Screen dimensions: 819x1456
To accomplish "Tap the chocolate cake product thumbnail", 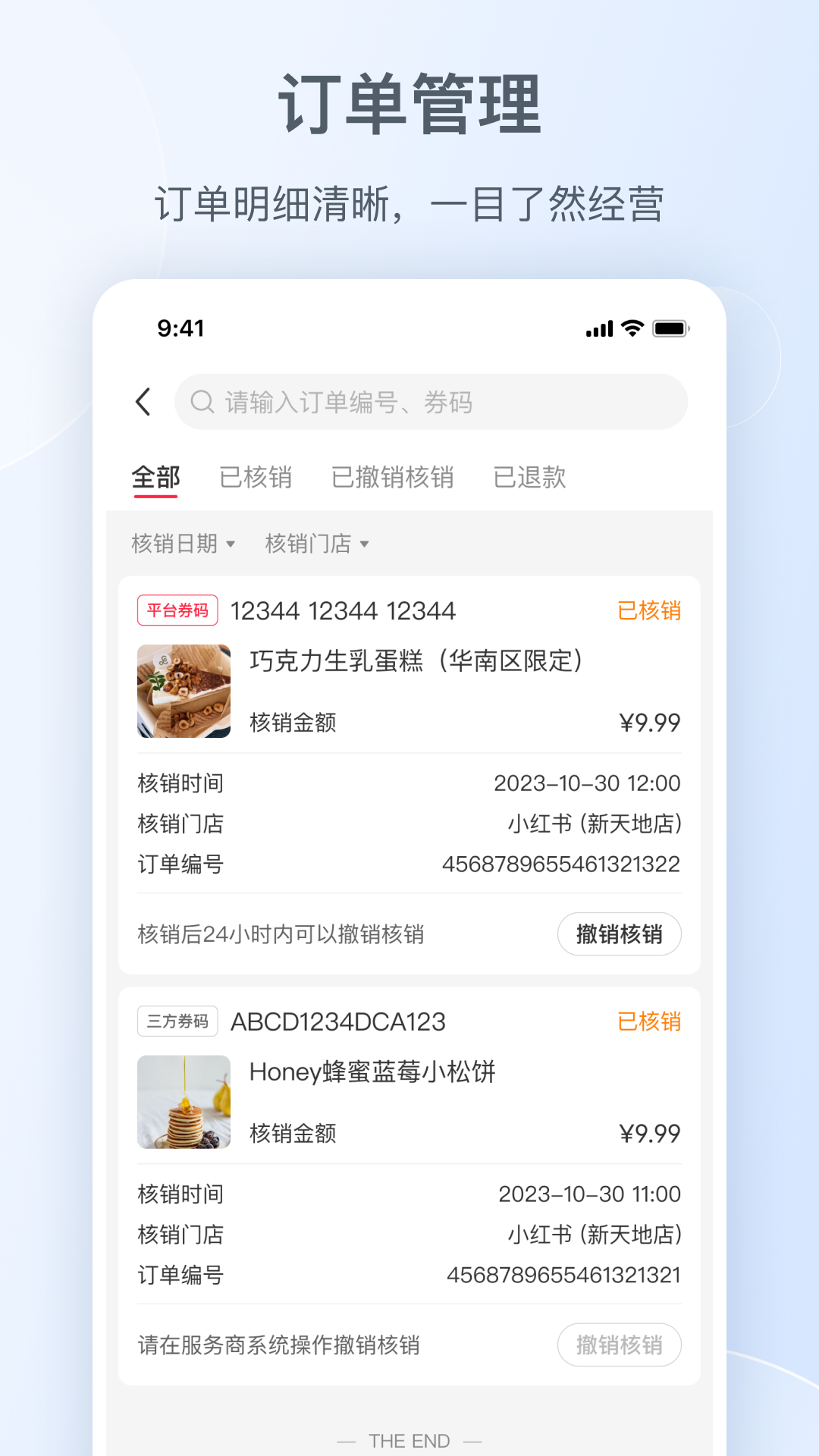I will click(x=183, y=690).
